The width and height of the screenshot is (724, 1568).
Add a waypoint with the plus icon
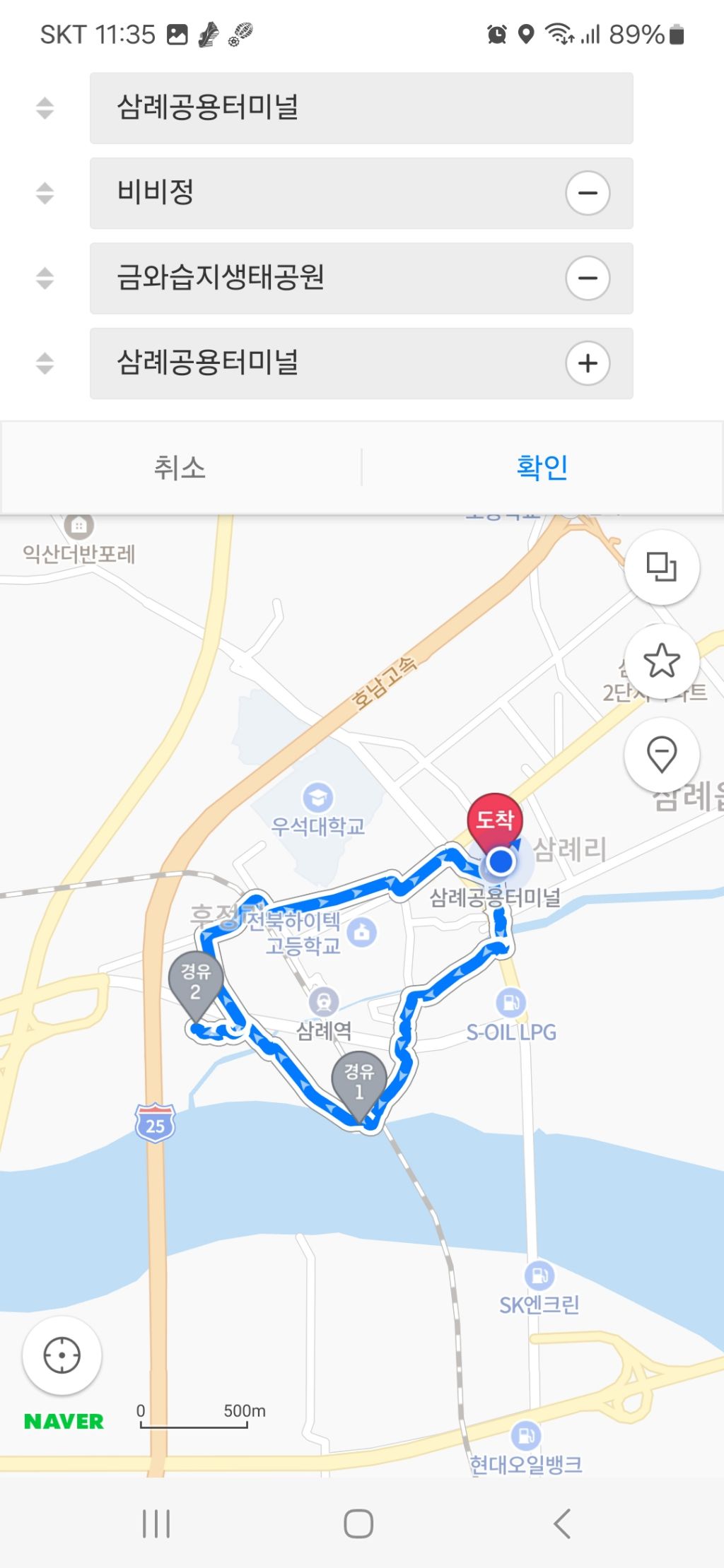588,363
